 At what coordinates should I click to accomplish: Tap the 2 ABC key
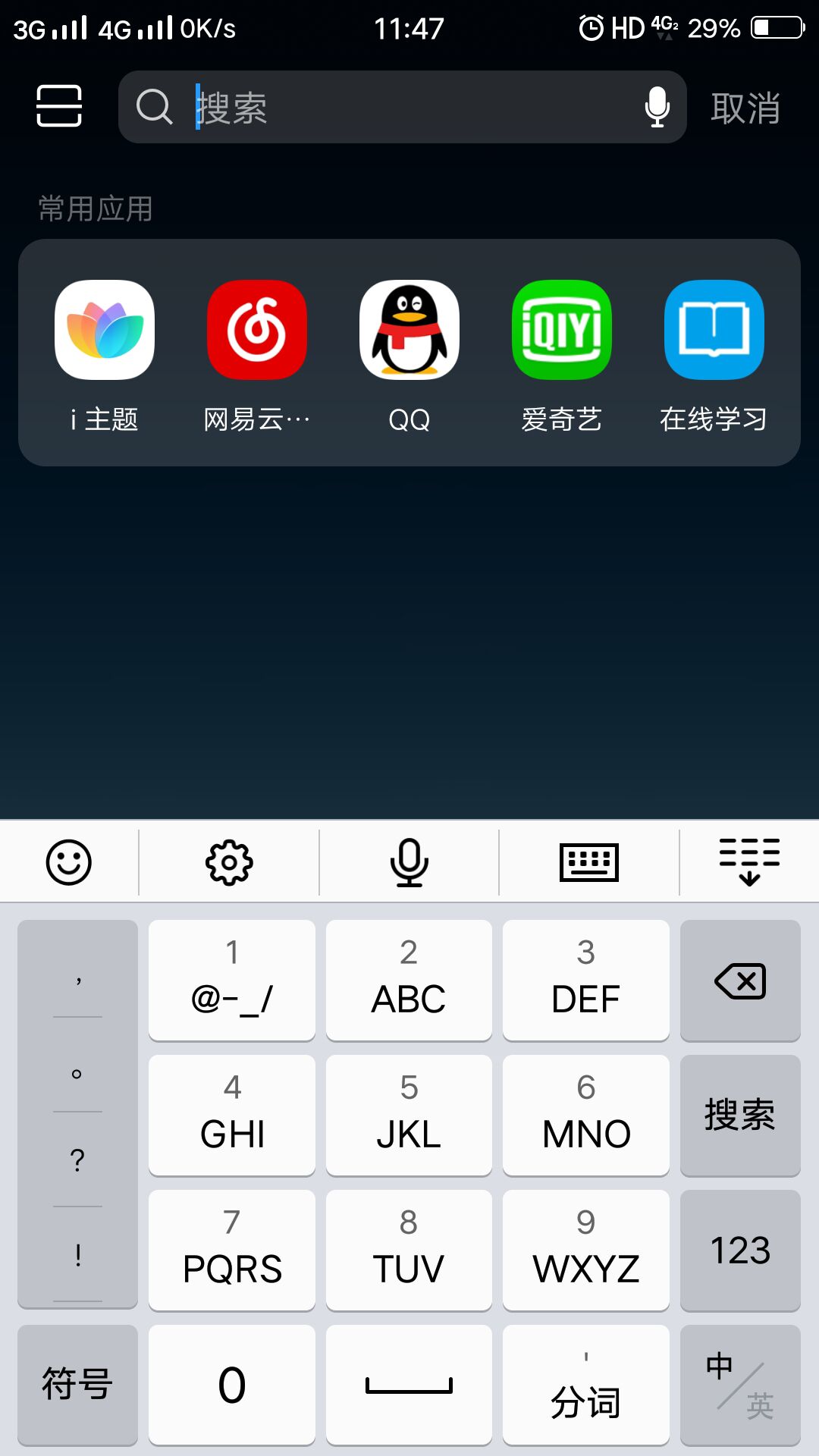point(409,981)
